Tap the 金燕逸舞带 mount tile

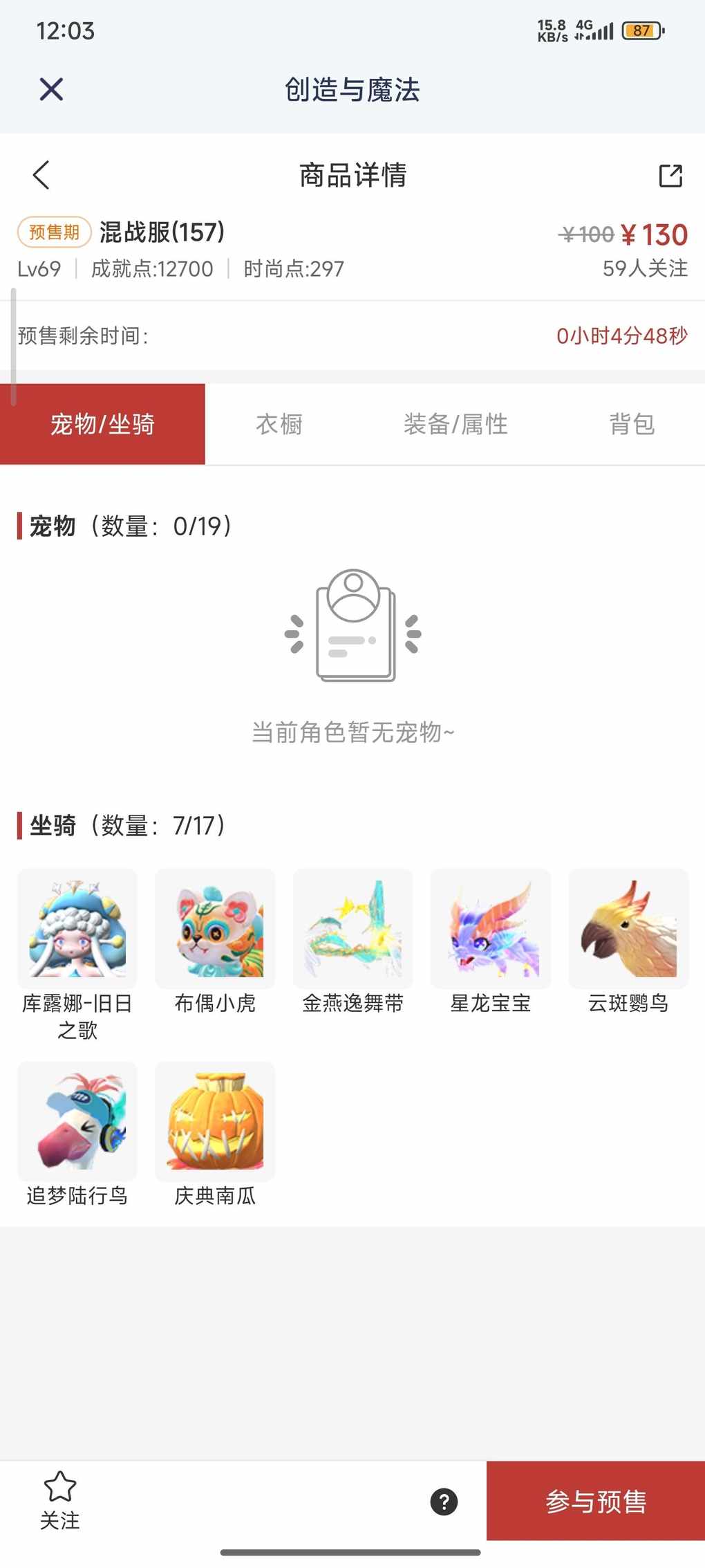tap(352, 929)
